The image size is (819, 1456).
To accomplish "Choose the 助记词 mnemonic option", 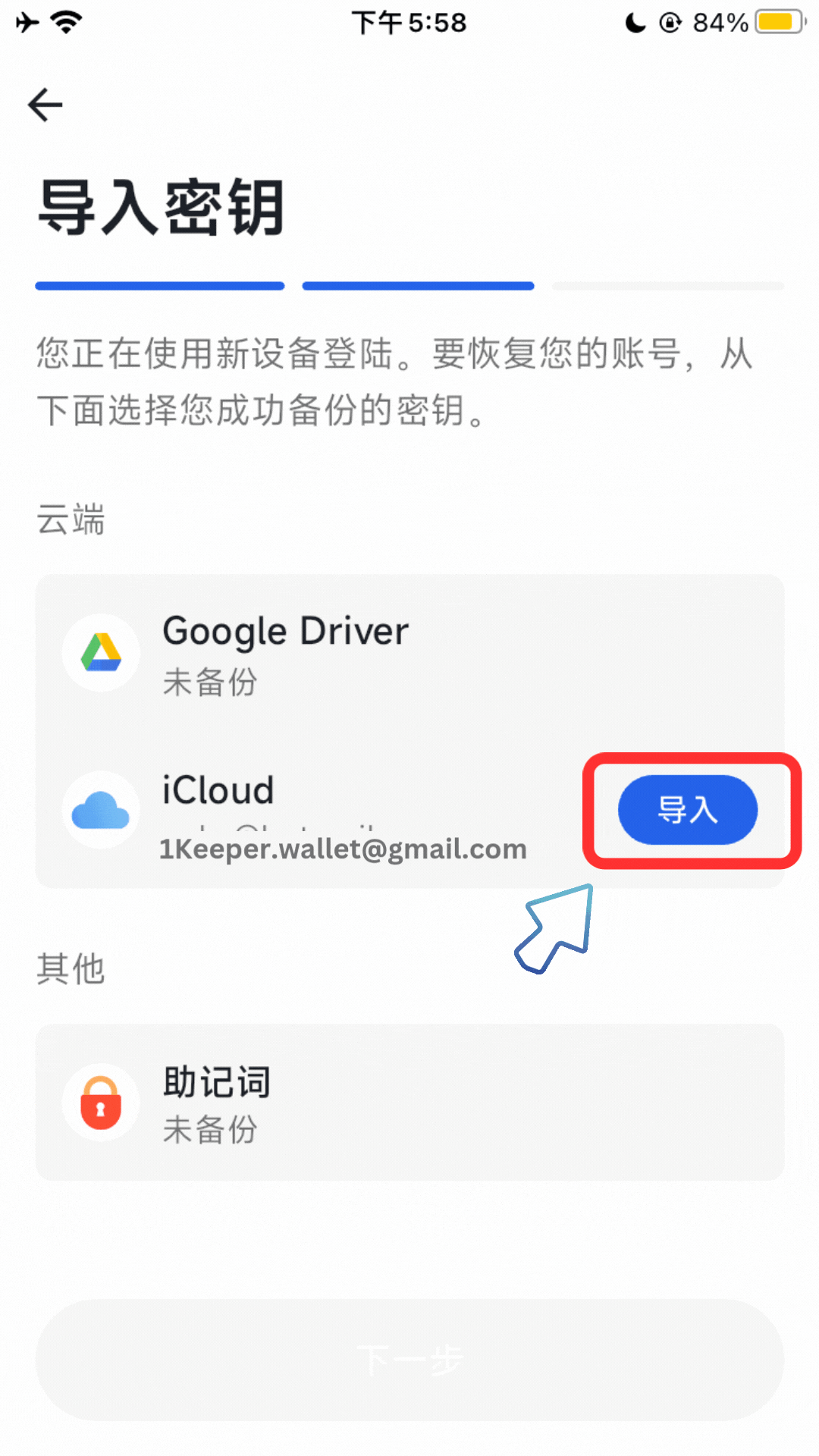I will (x=409, y=1102).
